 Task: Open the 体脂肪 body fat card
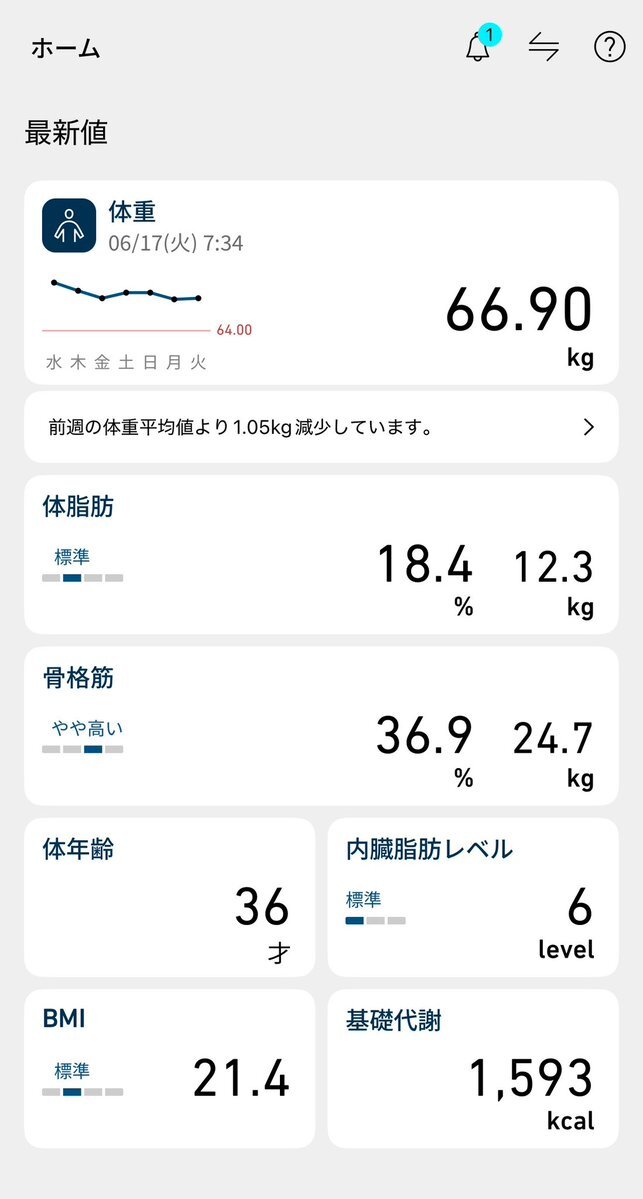click(x=321, y=554)
